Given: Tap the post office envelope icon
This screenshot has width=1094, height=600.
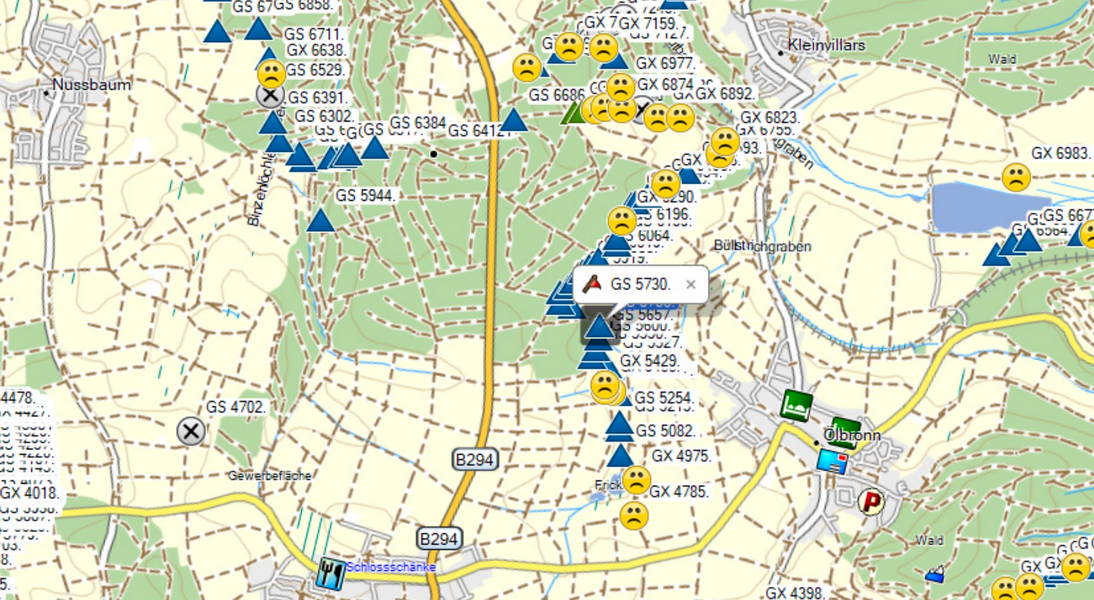Looking at the screenshot, I should click(832, 461).
